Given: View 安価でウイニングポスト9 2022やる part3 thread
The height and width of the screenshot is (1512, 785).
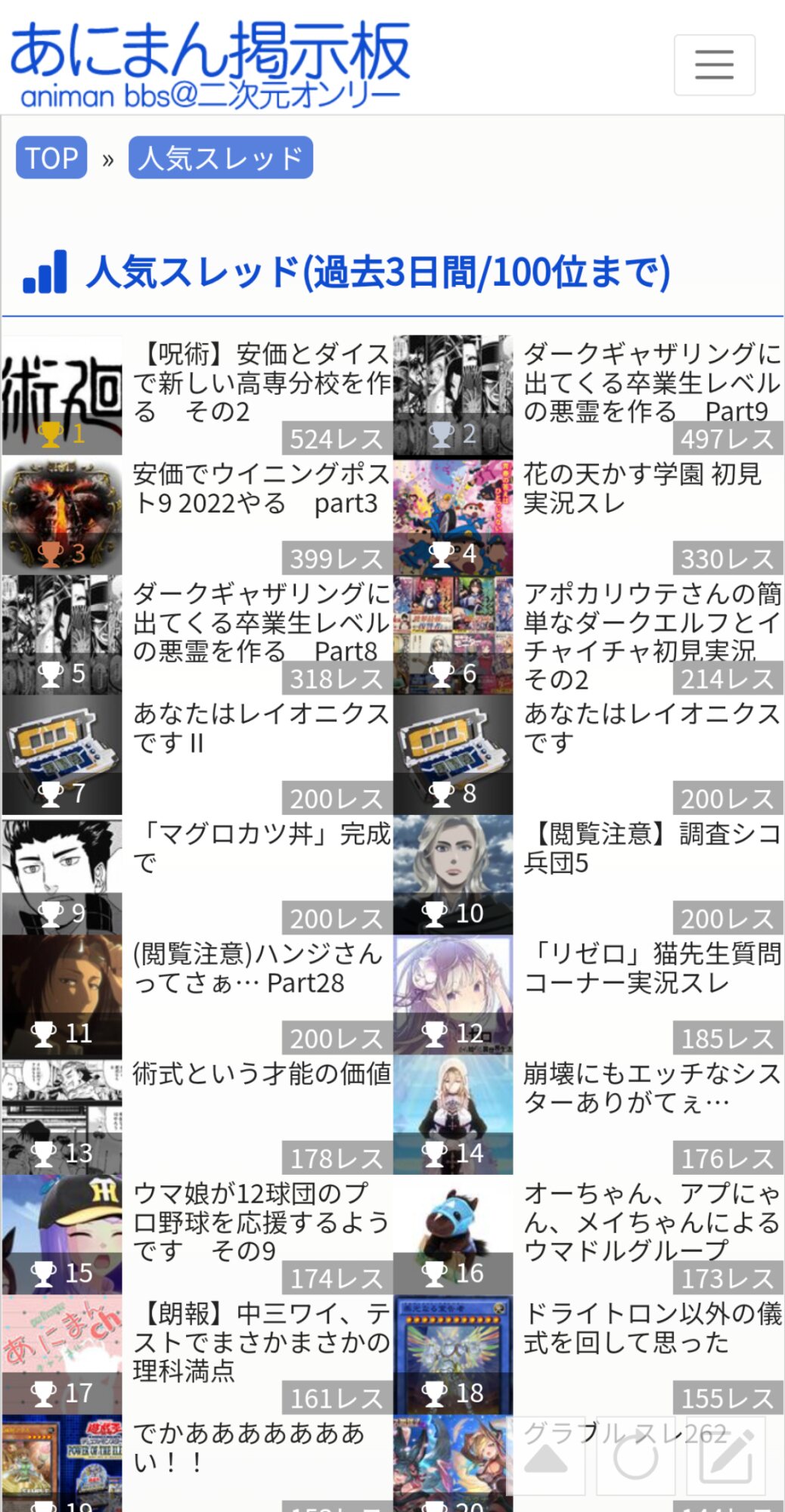Looking at the screenshot, I should (x=261, y=488).
